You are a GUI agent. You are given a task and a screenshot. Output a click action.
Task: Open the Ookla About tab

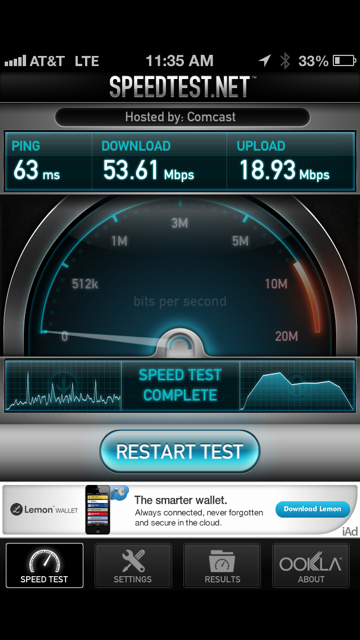(x=311, y=565)
